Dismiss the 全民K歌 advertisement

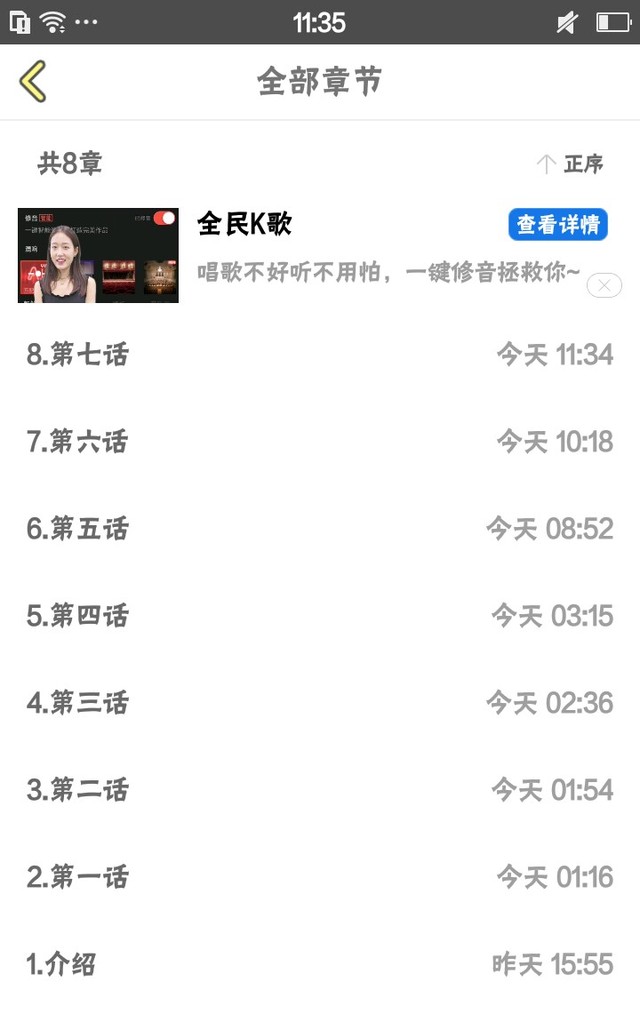coord(604,286)
